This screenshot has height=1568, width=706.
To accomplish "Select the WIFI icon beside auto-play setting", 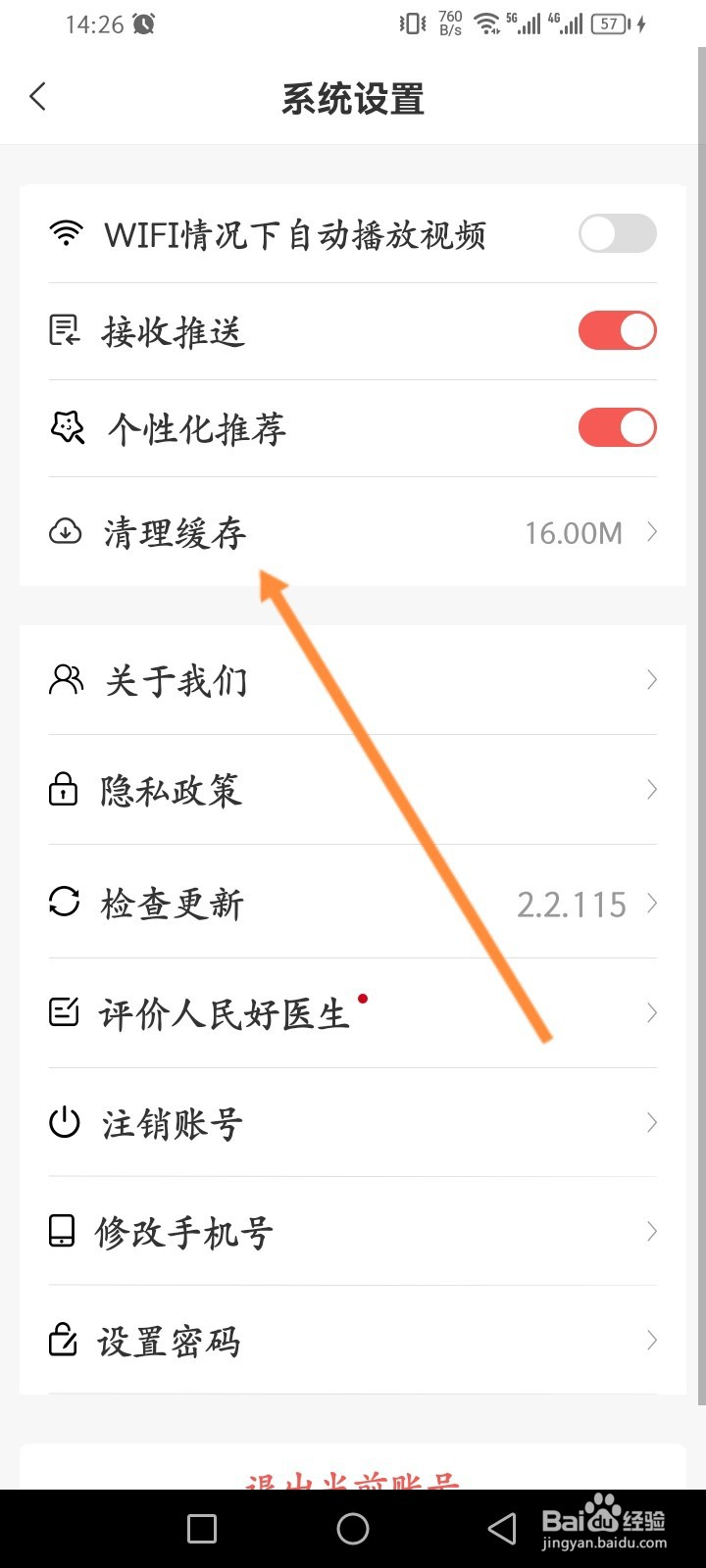I will tap(64, 233).
